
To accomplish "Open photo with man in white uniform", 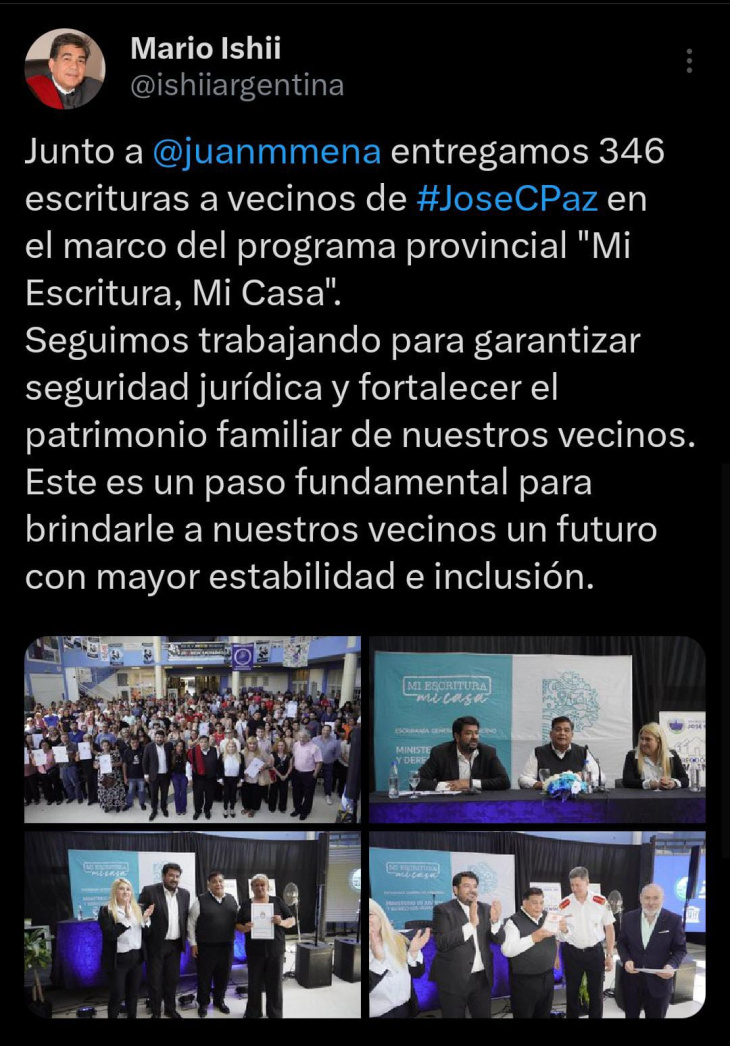I will click(x=537, y=925).
